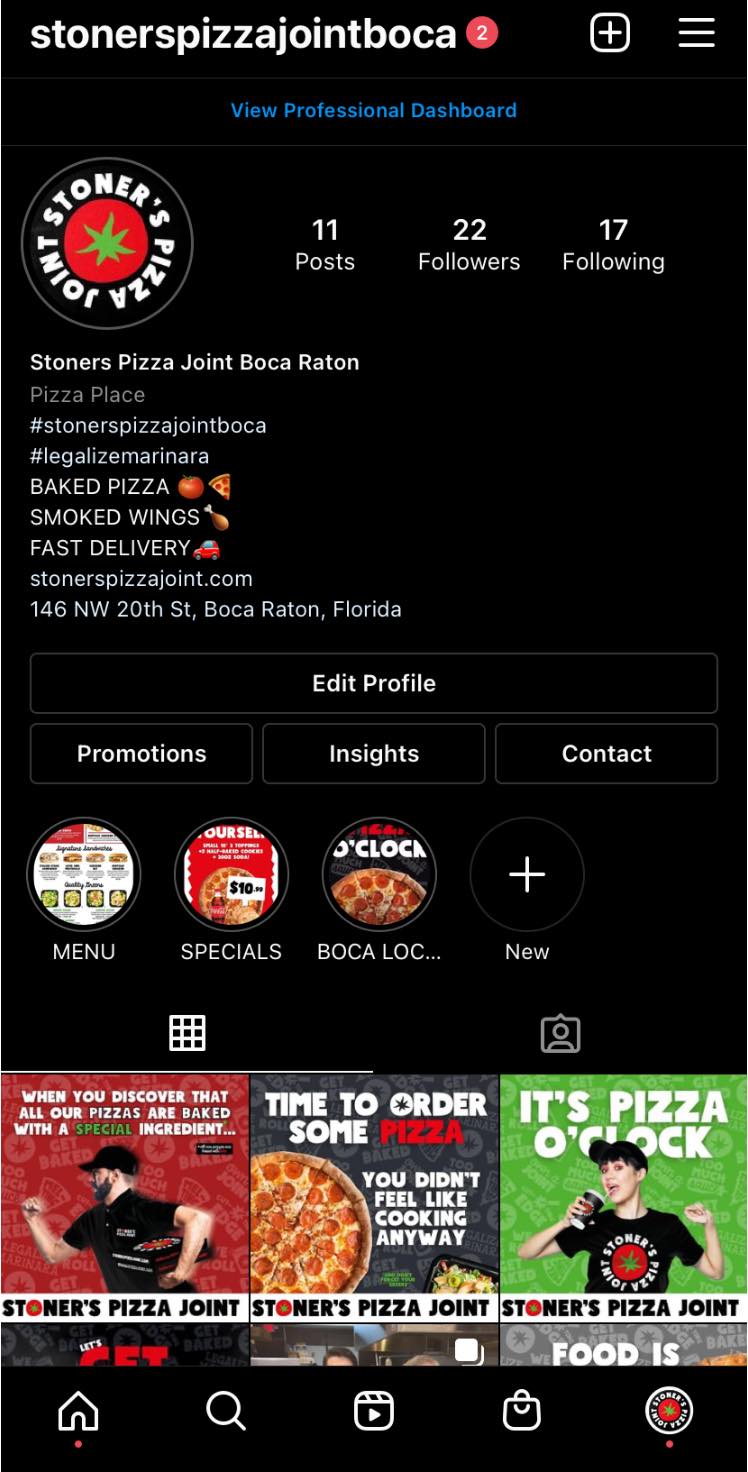The width and height of the screenshot is (748, 1472).
Task: Create a new post with plus icon
Action: click(x=610, y=34)
